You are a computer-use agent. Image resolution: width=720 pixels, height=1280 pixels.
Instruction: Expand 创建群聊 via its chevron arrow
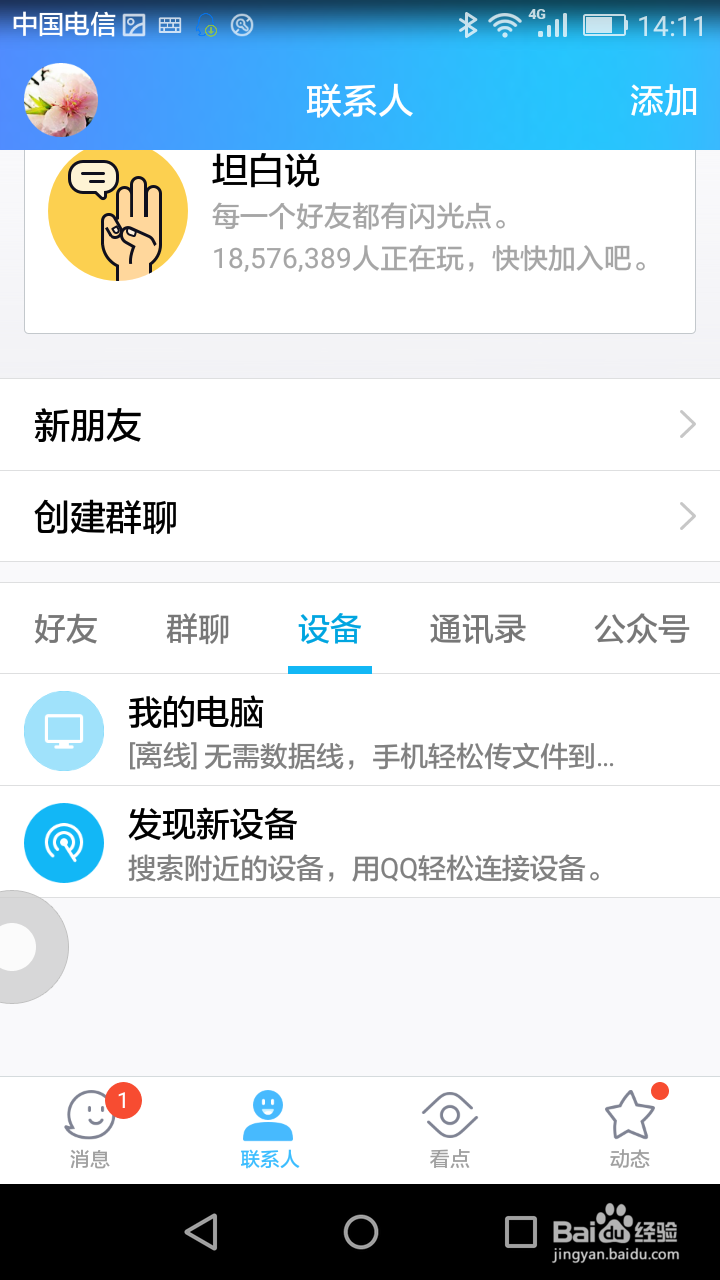click(x=687, y=516)
